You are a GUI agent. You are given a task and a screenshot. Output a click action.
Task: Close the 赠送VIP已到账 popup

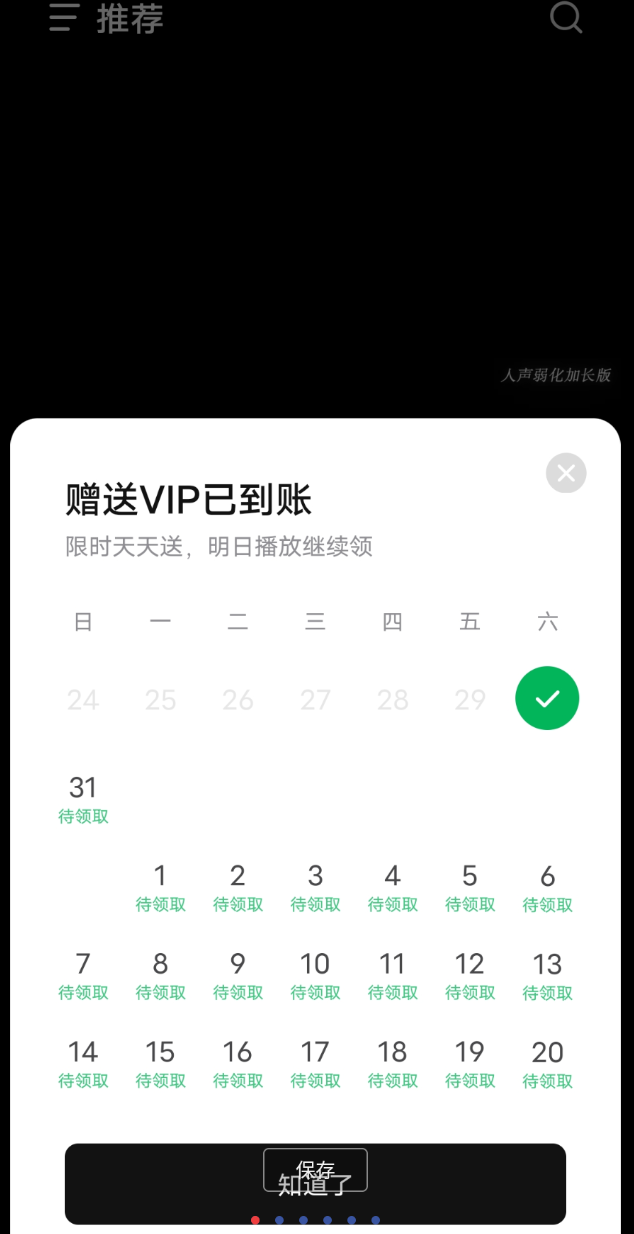click(x=566, y=473)
